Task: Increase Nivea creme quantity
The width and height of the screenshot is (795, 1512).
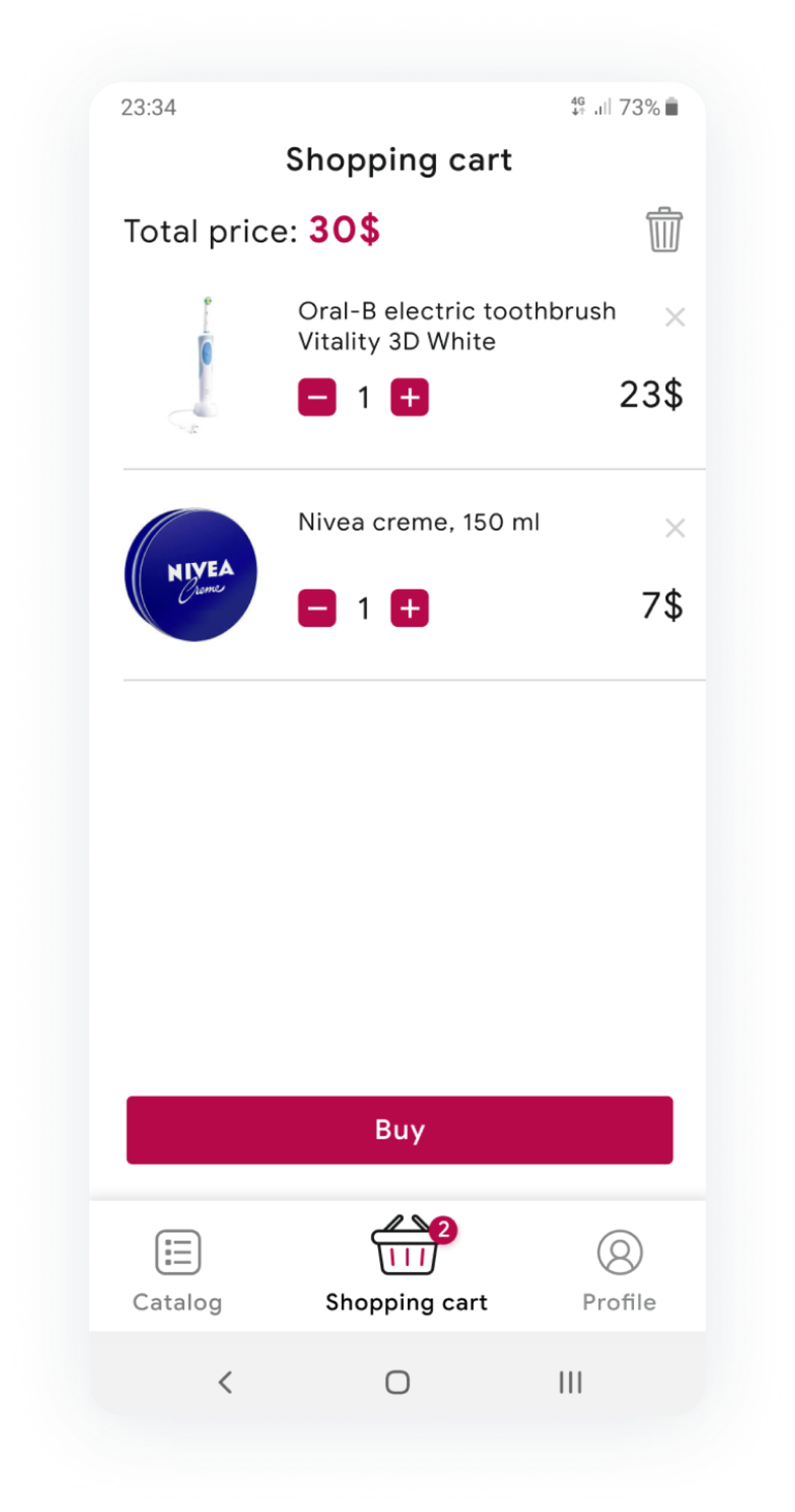Action: [x=409, y=608]
